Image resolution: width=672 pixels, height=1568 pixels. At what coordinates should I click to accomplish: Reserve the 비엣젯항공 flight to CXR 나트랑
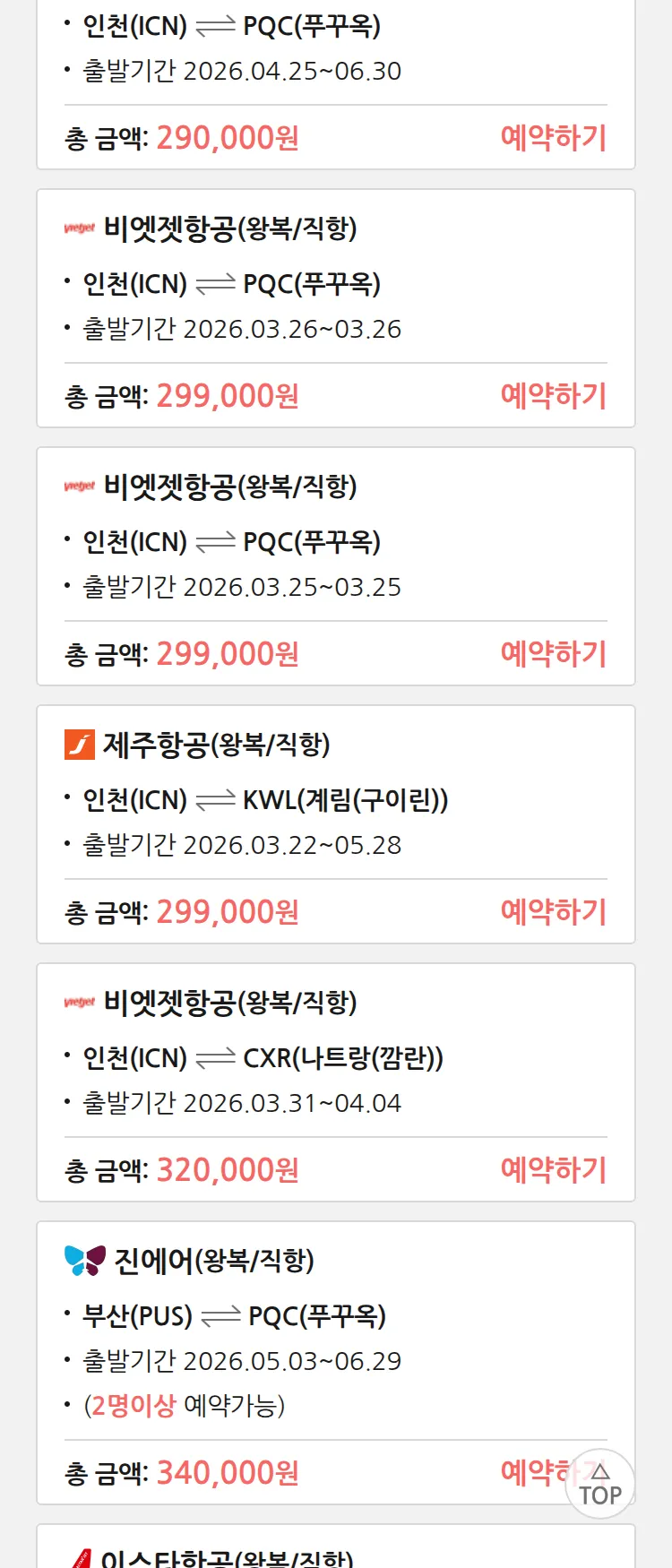[553, 1170]
